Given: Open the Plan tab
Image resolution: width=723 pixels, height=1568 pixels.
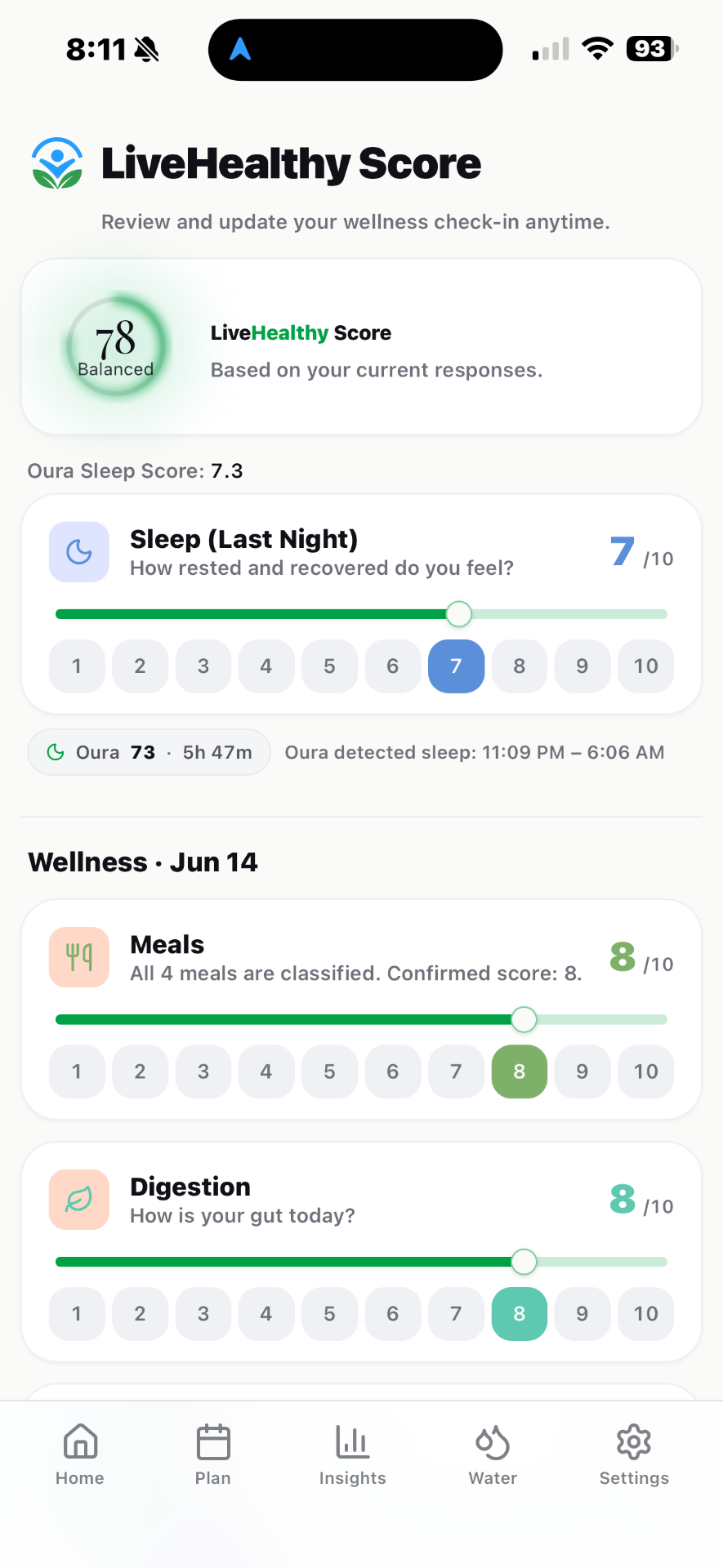Looking at the screenshot, I should 213,1454.
